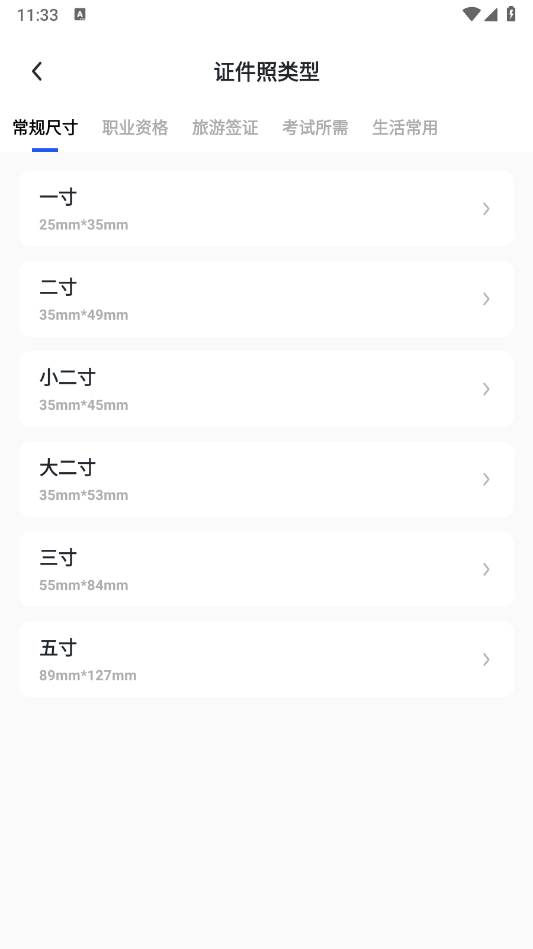Open the 一寸 25mm*35mm size option
The image size is (533, 949).
266,209
